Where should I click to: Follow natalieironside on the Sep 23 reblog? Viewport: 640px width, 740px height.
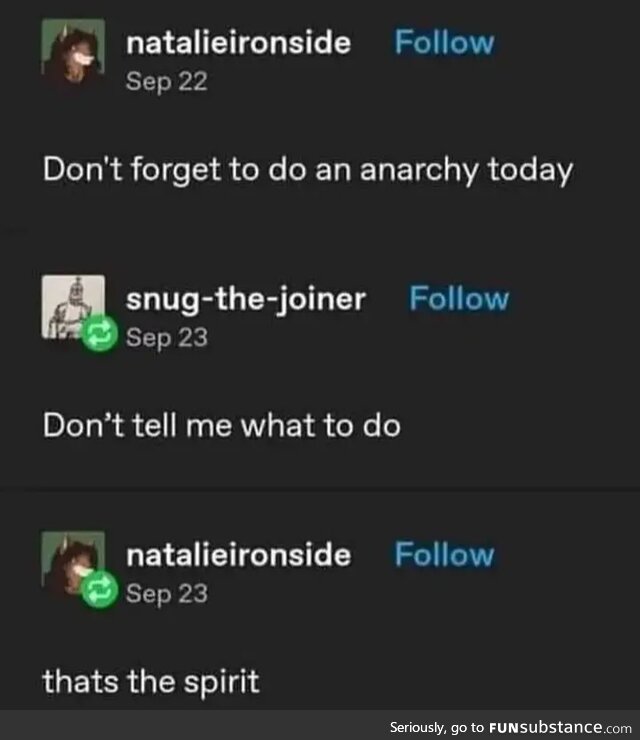click(x=444, y=555)
